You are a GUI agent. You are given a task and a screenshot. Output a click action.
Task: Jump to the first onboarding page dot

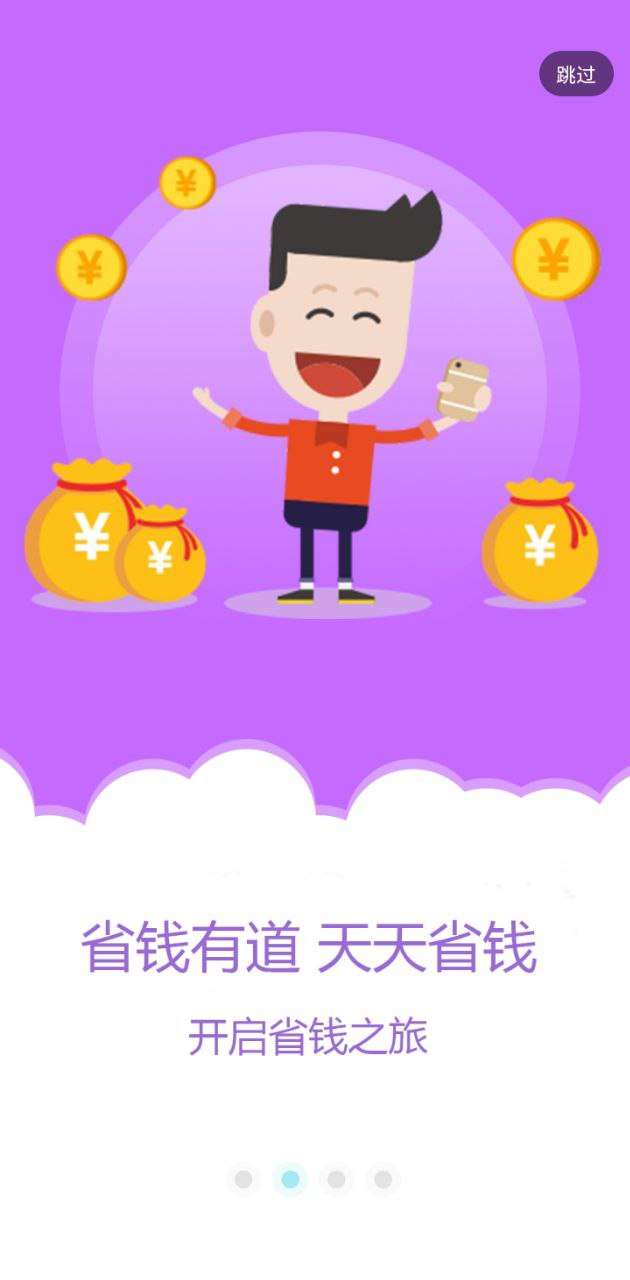tap(243, 1180)
